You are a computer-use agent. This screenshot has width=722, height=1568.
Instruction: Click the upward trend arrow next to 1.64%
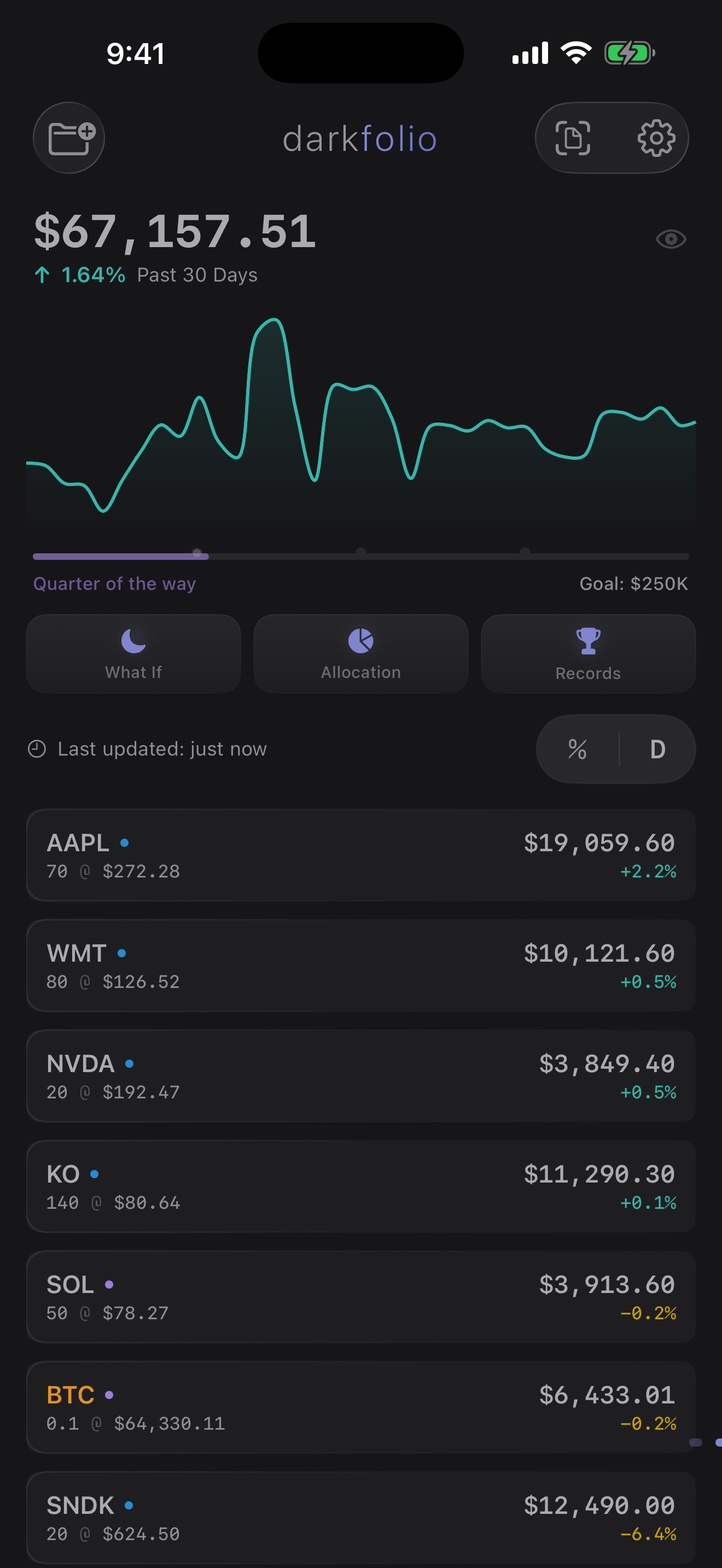pos(42,274)
